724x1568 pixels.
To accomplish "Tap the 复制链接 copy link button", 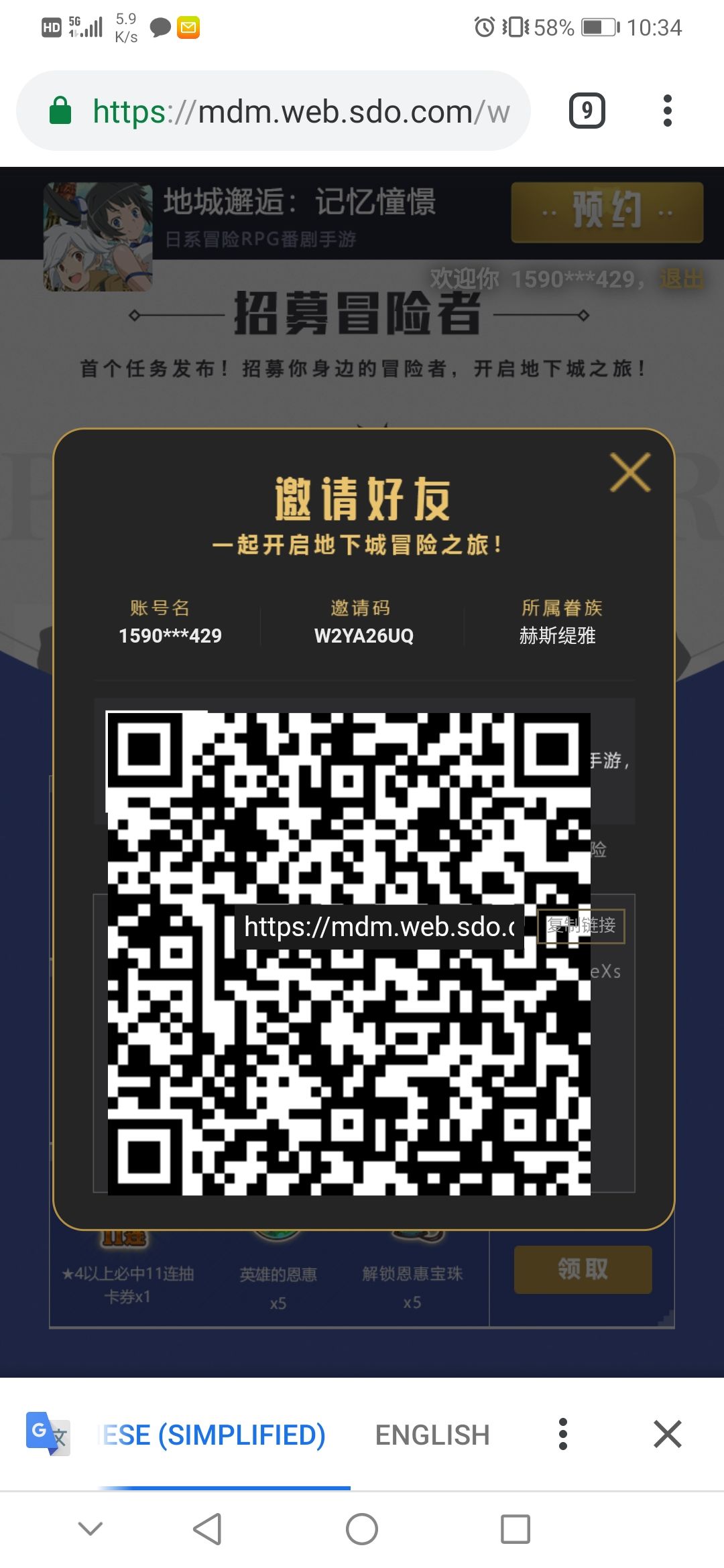I will (x=581, y=926).
